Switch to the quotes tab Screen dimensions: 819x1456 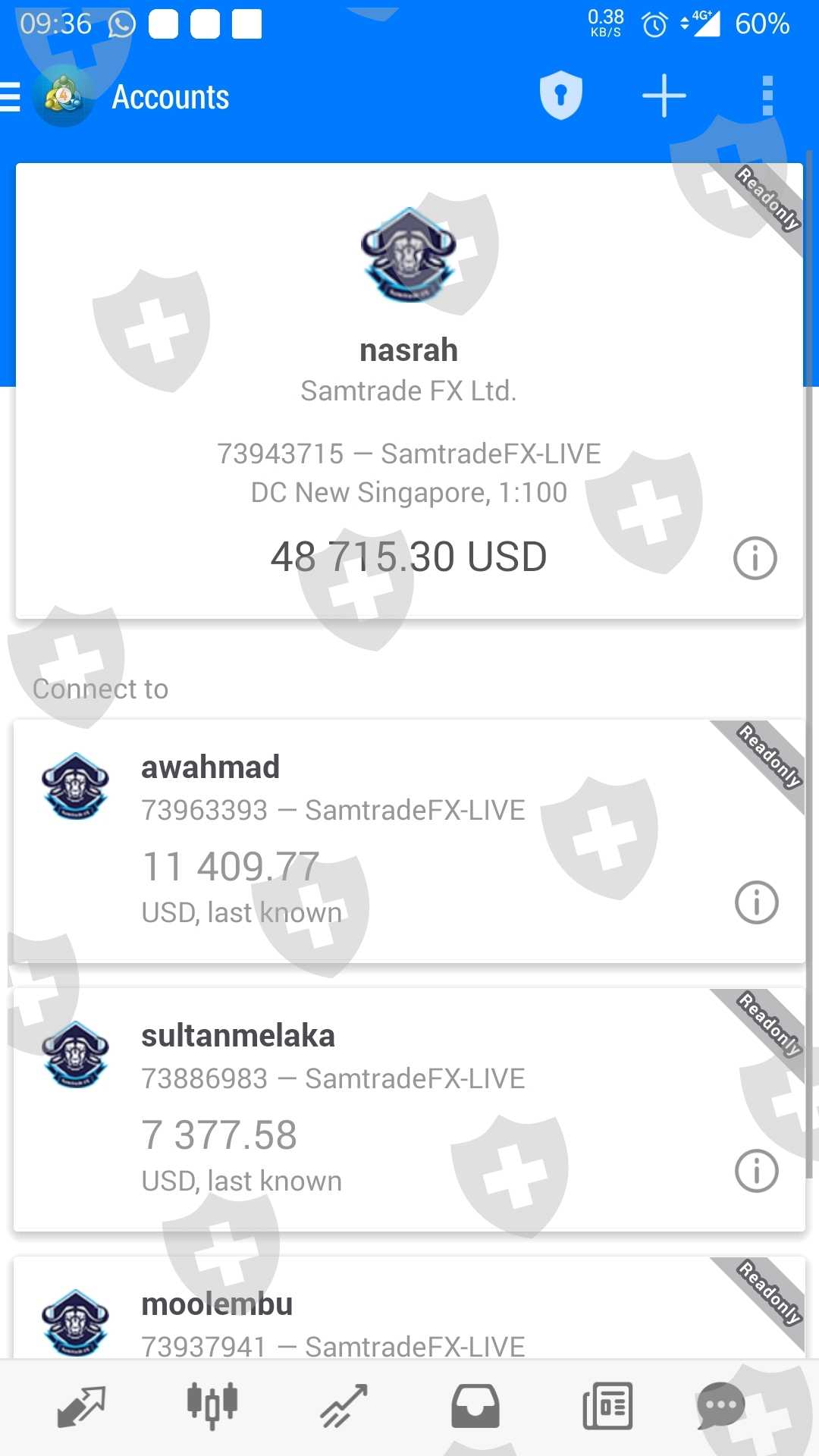coord(81,1407)
